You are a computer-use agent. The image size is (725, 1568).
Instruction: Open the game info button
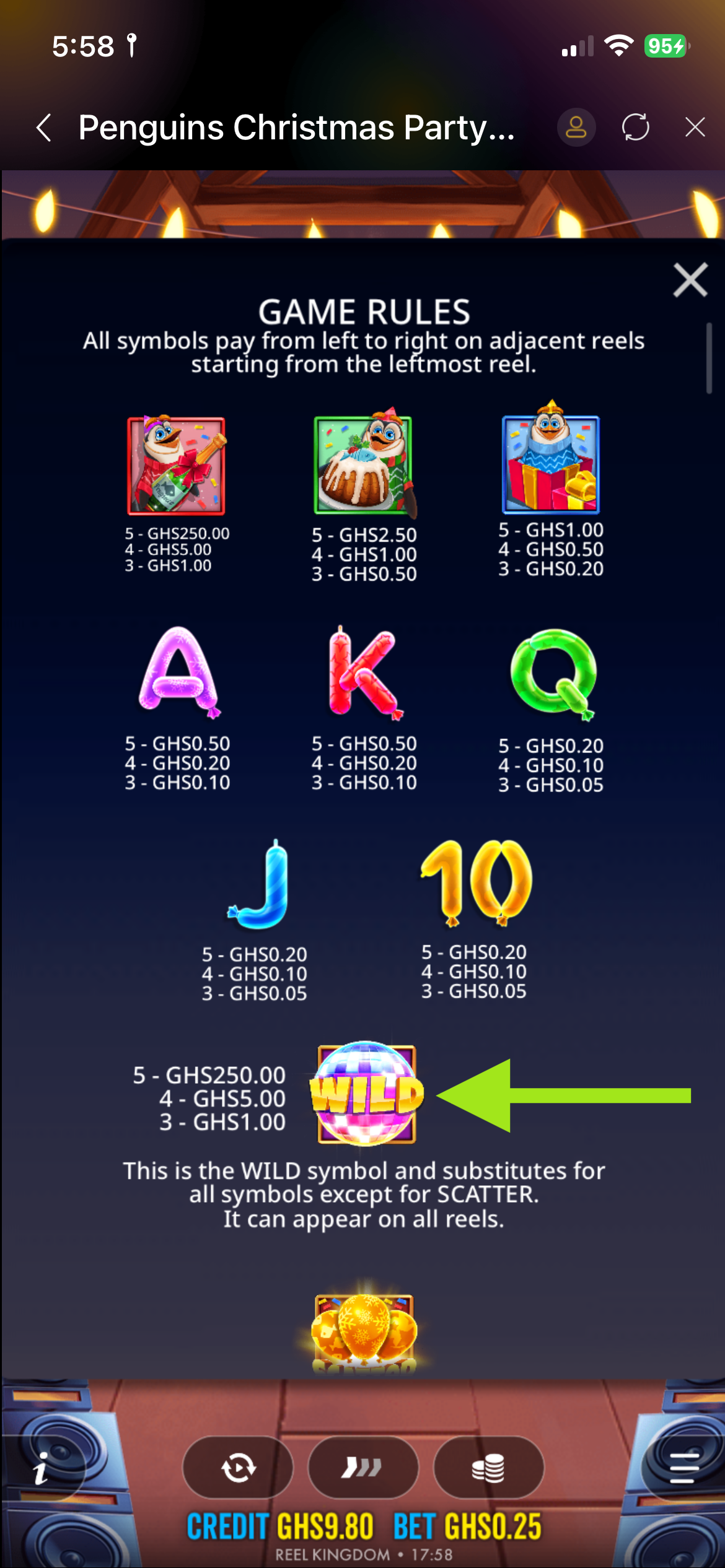tap(41, 1469)
